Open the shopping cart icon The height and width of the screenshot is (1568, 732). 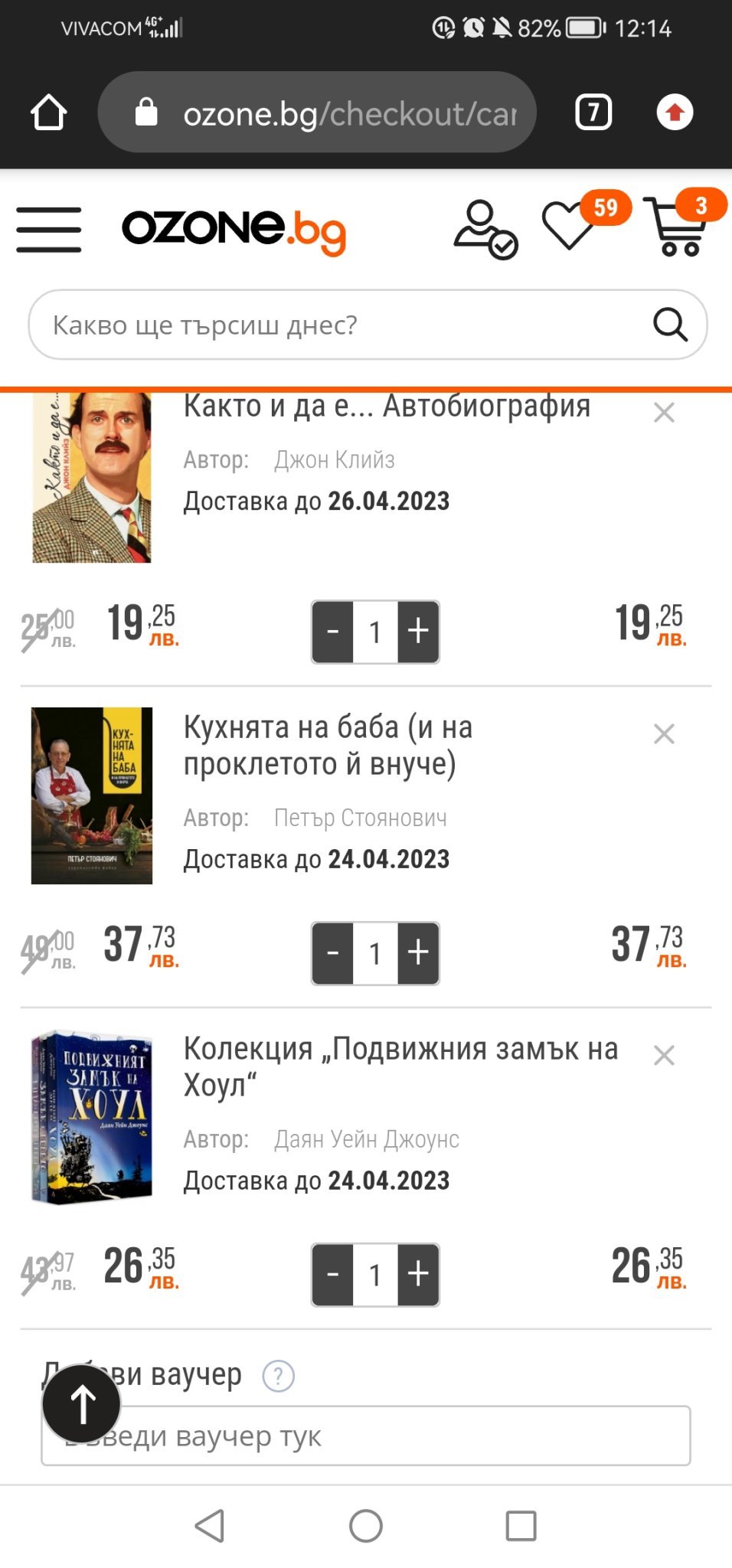(x=678, y=227)
